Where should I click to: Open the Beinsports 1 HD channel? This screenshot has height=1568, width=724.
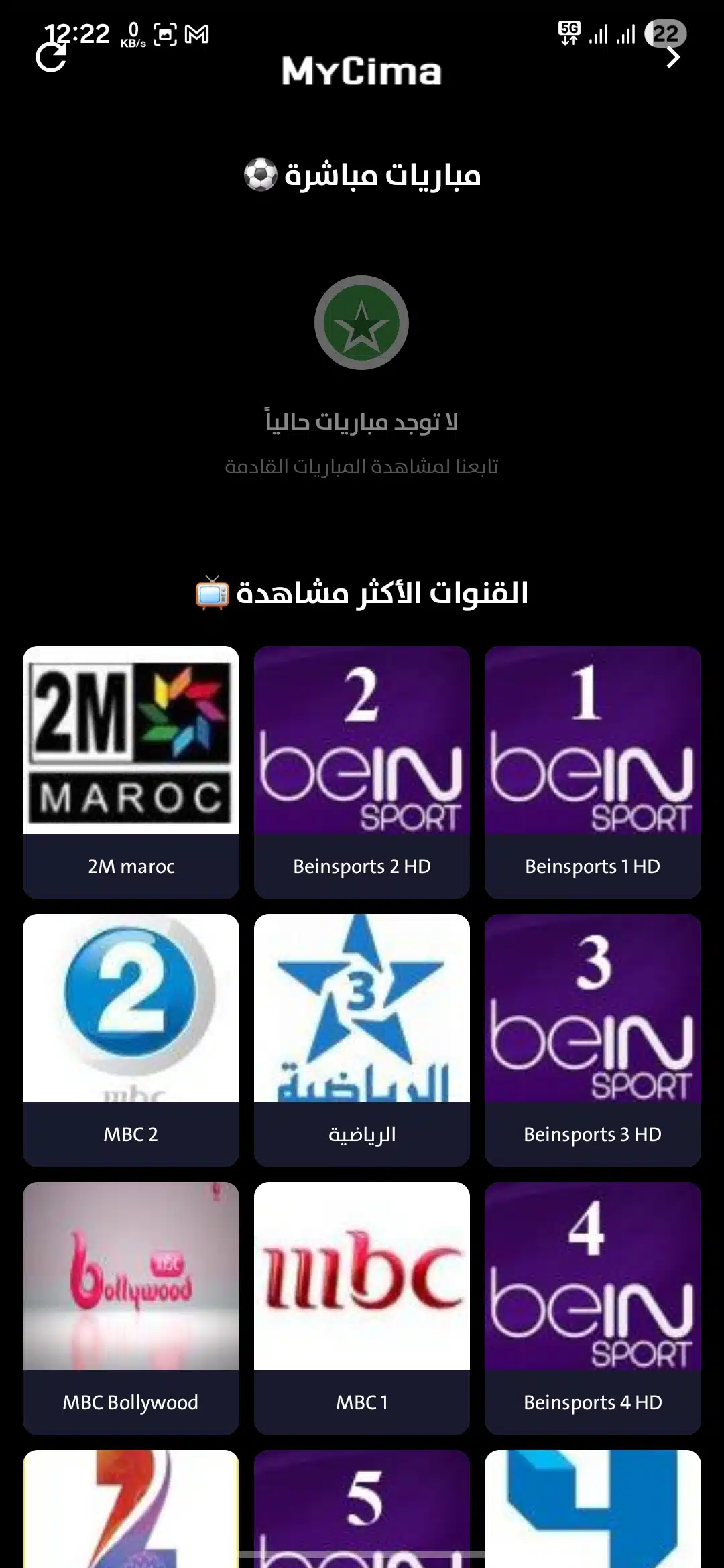[593, 771]
